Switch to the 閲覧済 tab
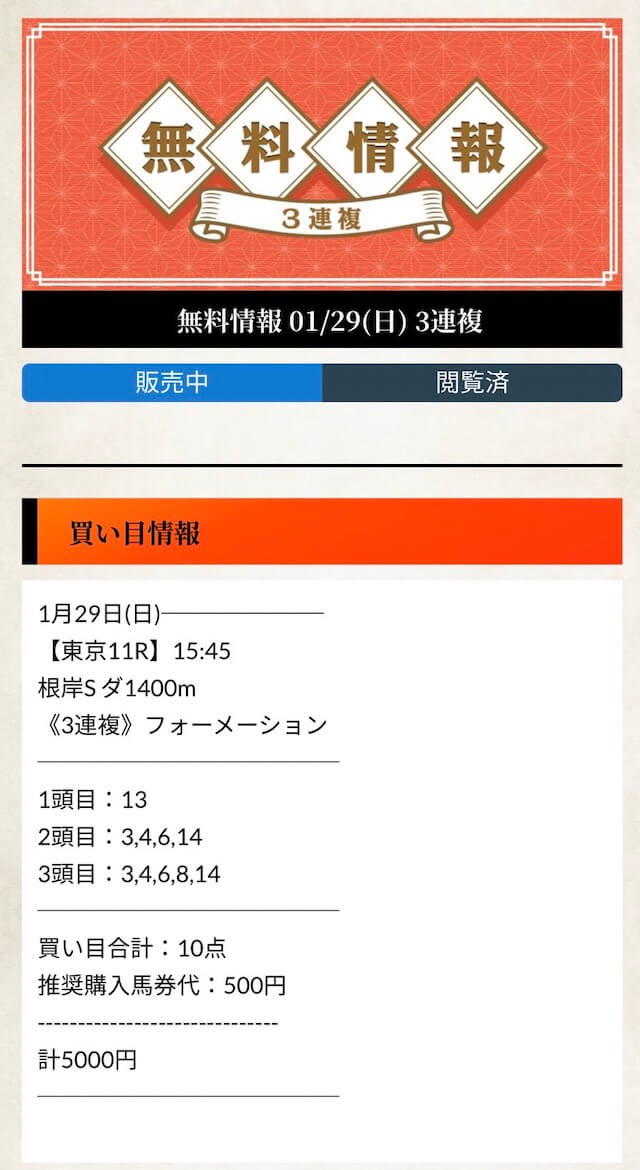Viewport: 640px width, 1170px height. click(472, 383)
